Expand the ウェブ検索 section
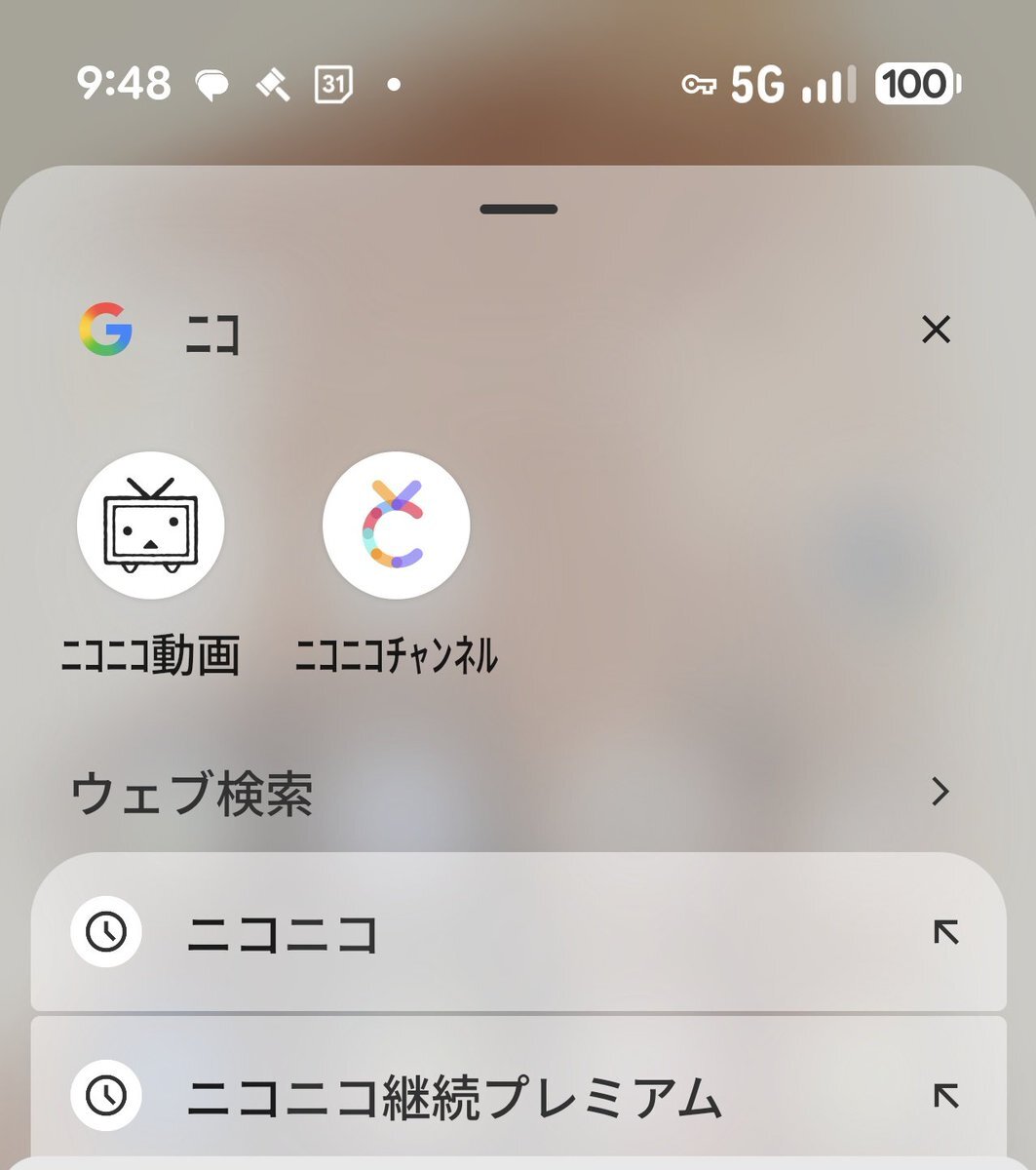This screenshot has height=1170, width=1036. point(940,792)
